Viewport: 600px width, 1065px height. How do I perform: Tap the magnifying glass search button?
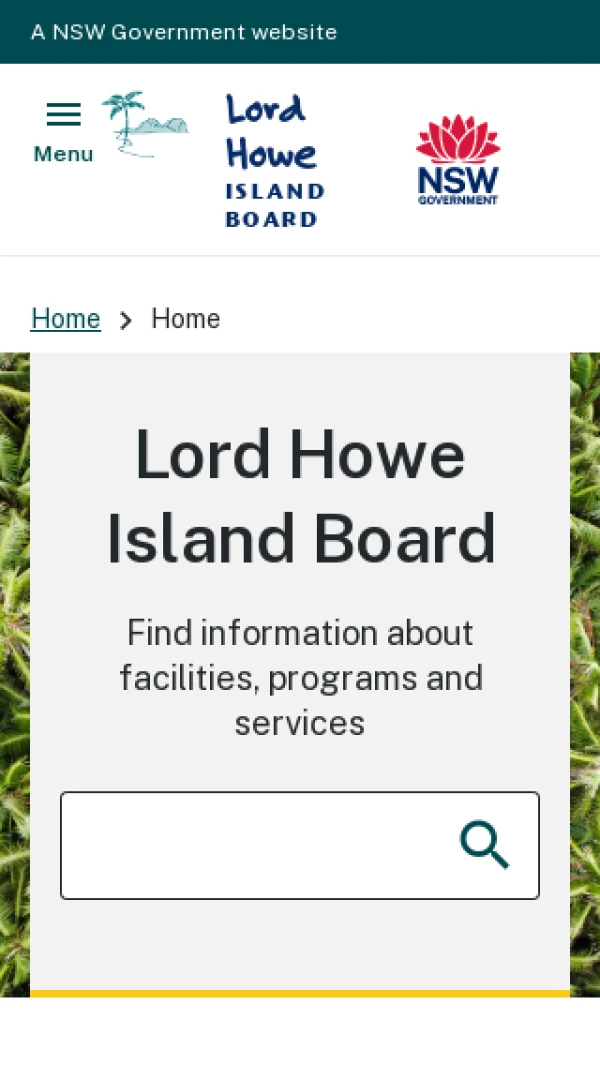pyautogui.click(x=485, y=846)
